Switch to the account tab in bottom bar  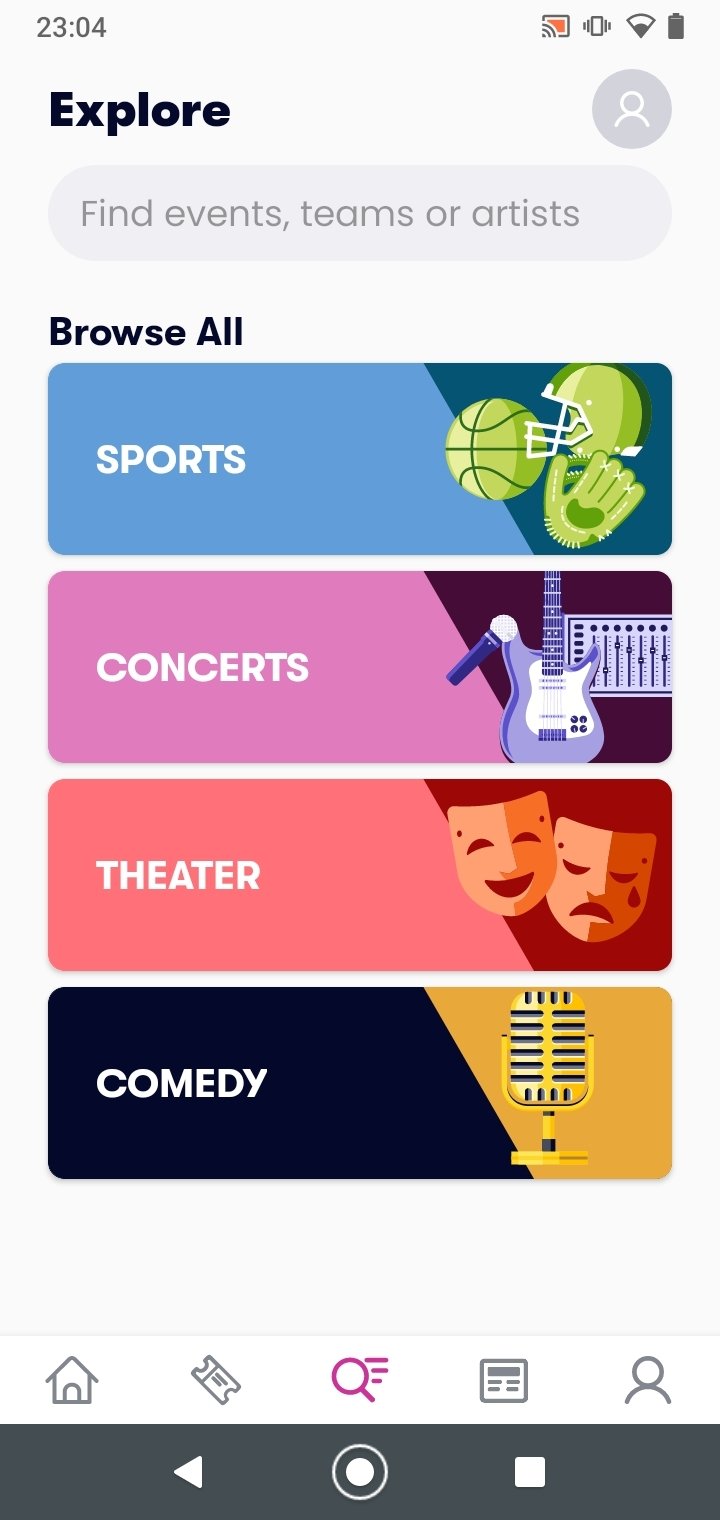click(648, 1381)
